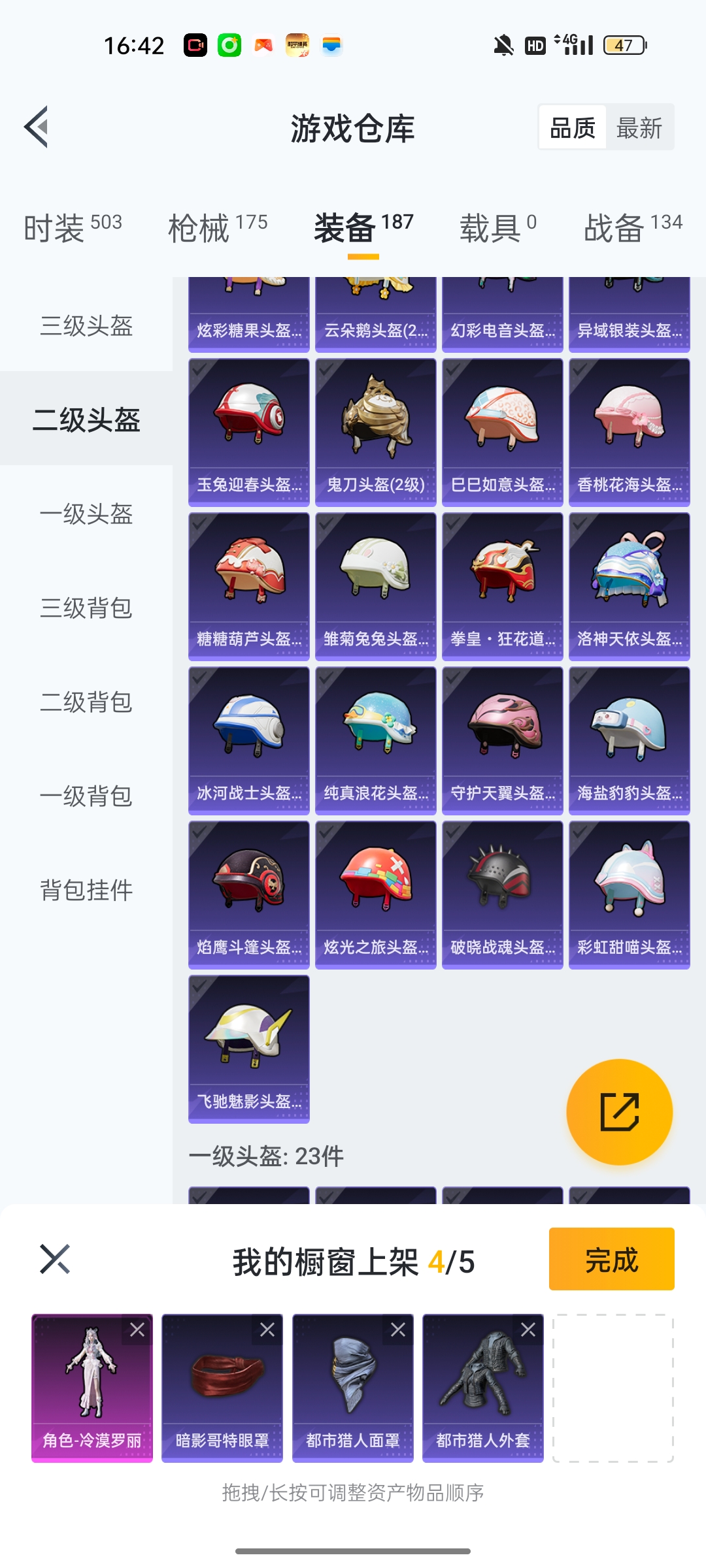Show the 三级背包 category
The width and height of the screenshot is (706, 1568).
(x=86, y=608)
